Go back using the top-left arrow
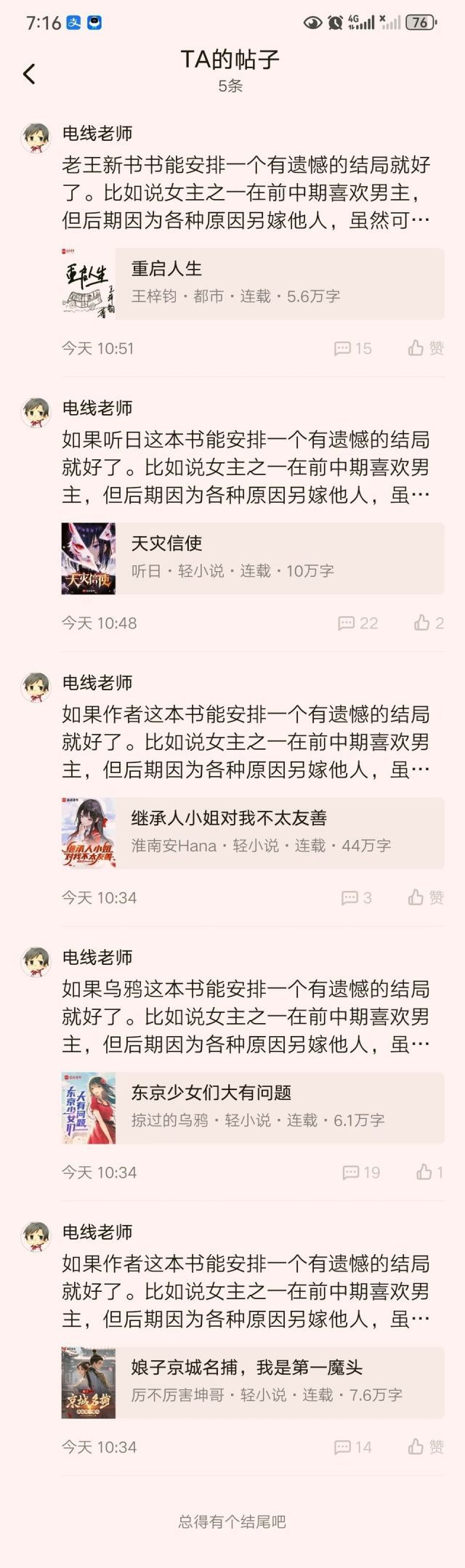The height and width of the screenshot is (1568, 465). [x=29, y=73]
